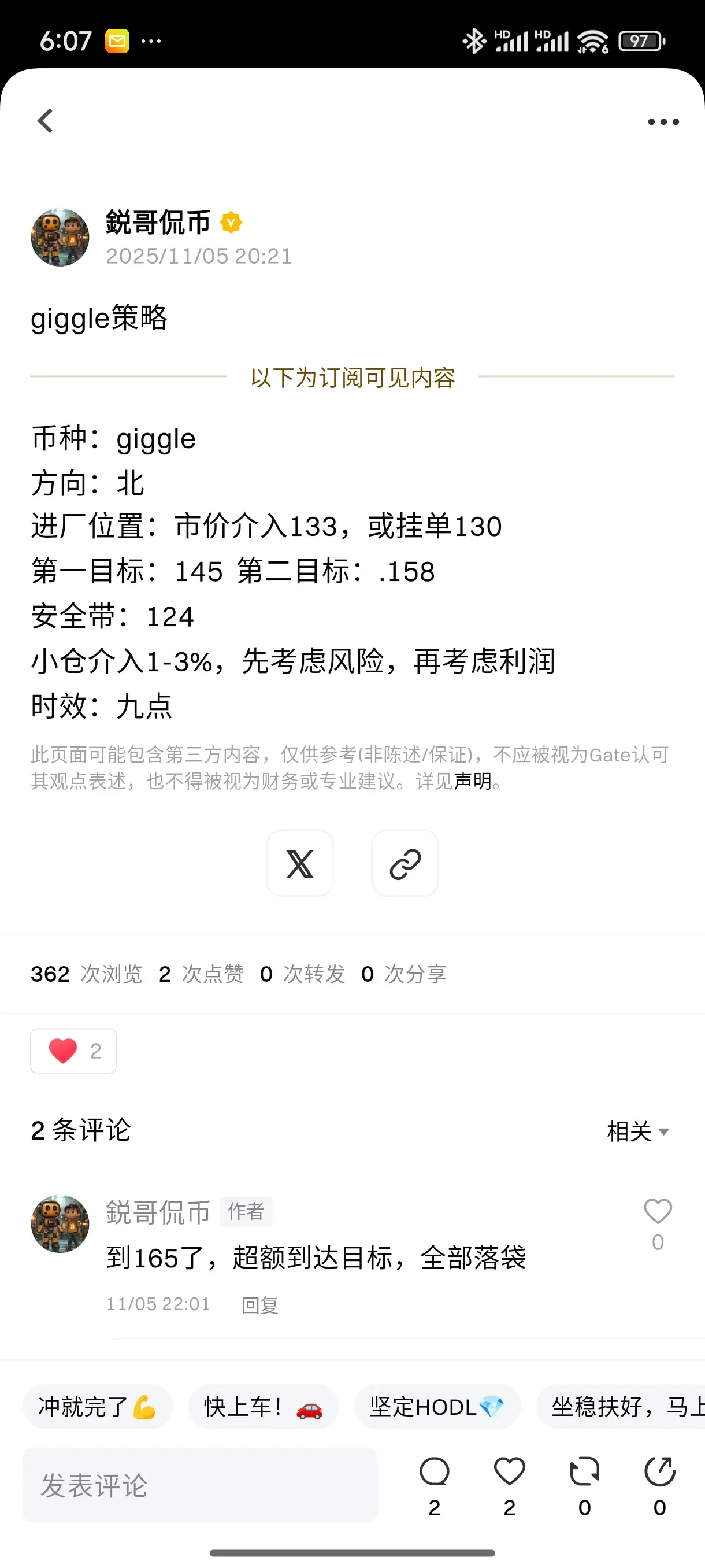
Task: Open the three-dot more options menu
Action: (662, 121)
